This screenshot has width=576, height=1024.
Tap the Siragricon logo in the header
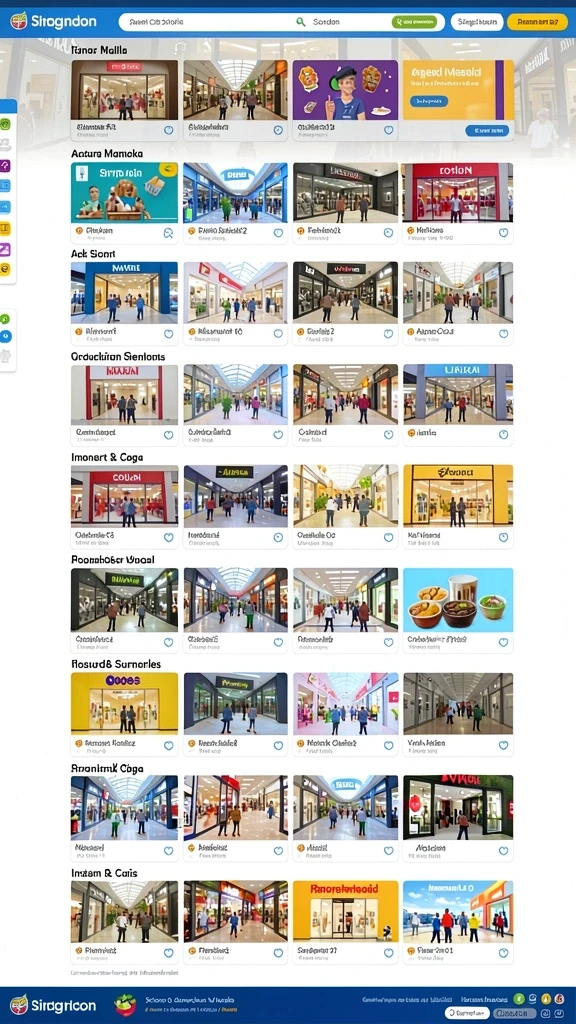(54, 22)
